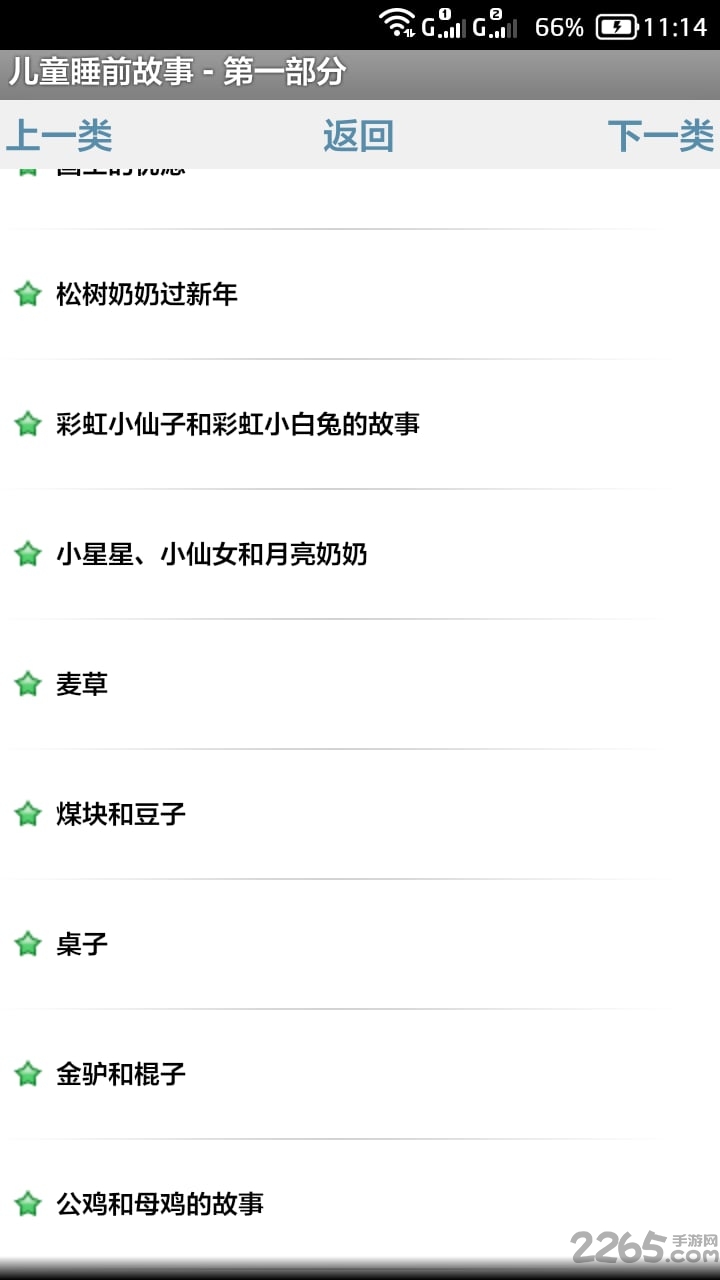Click the star icon beside 金驴和棍子
This screenshot has width=720, height=1280.
pos(27,1074)
